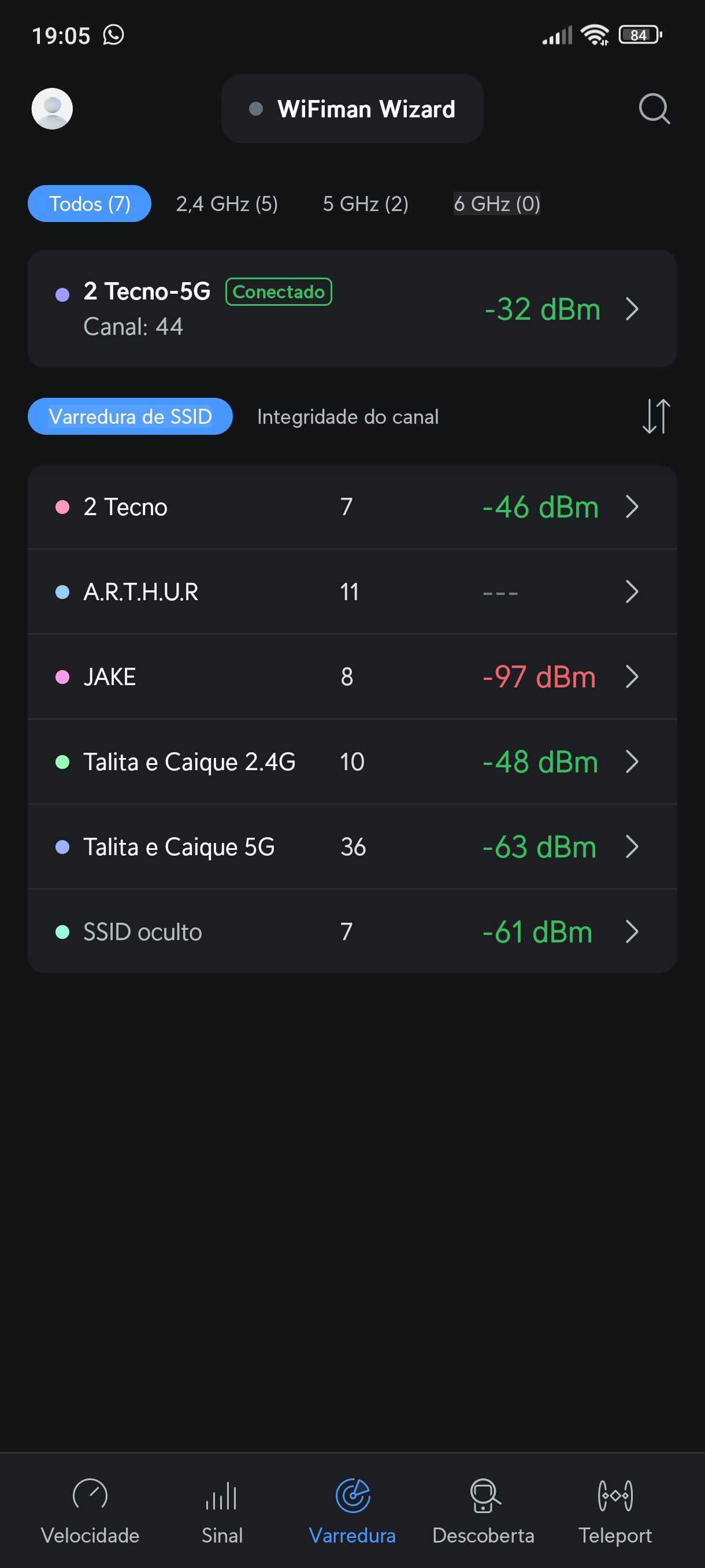Open the 2 Tecno network row
705x1568 pixels.
tap(352, 507)
